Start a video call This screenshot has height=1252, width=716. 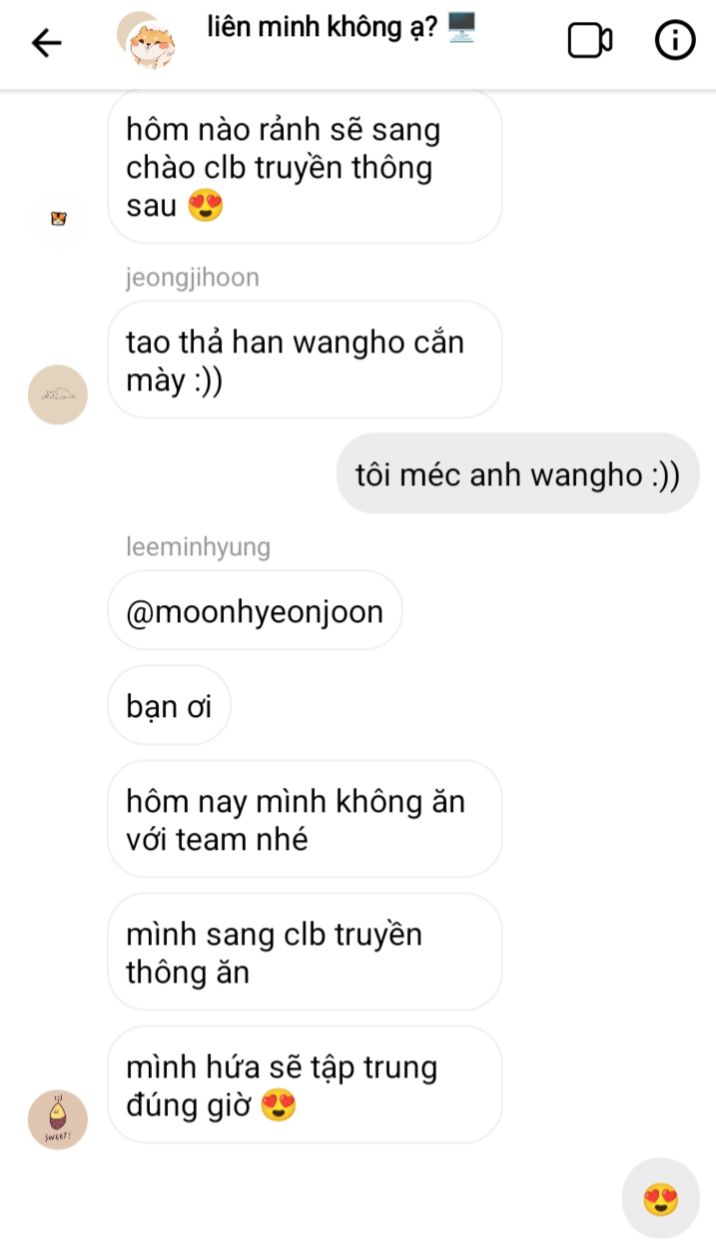(x=590, y=41)
